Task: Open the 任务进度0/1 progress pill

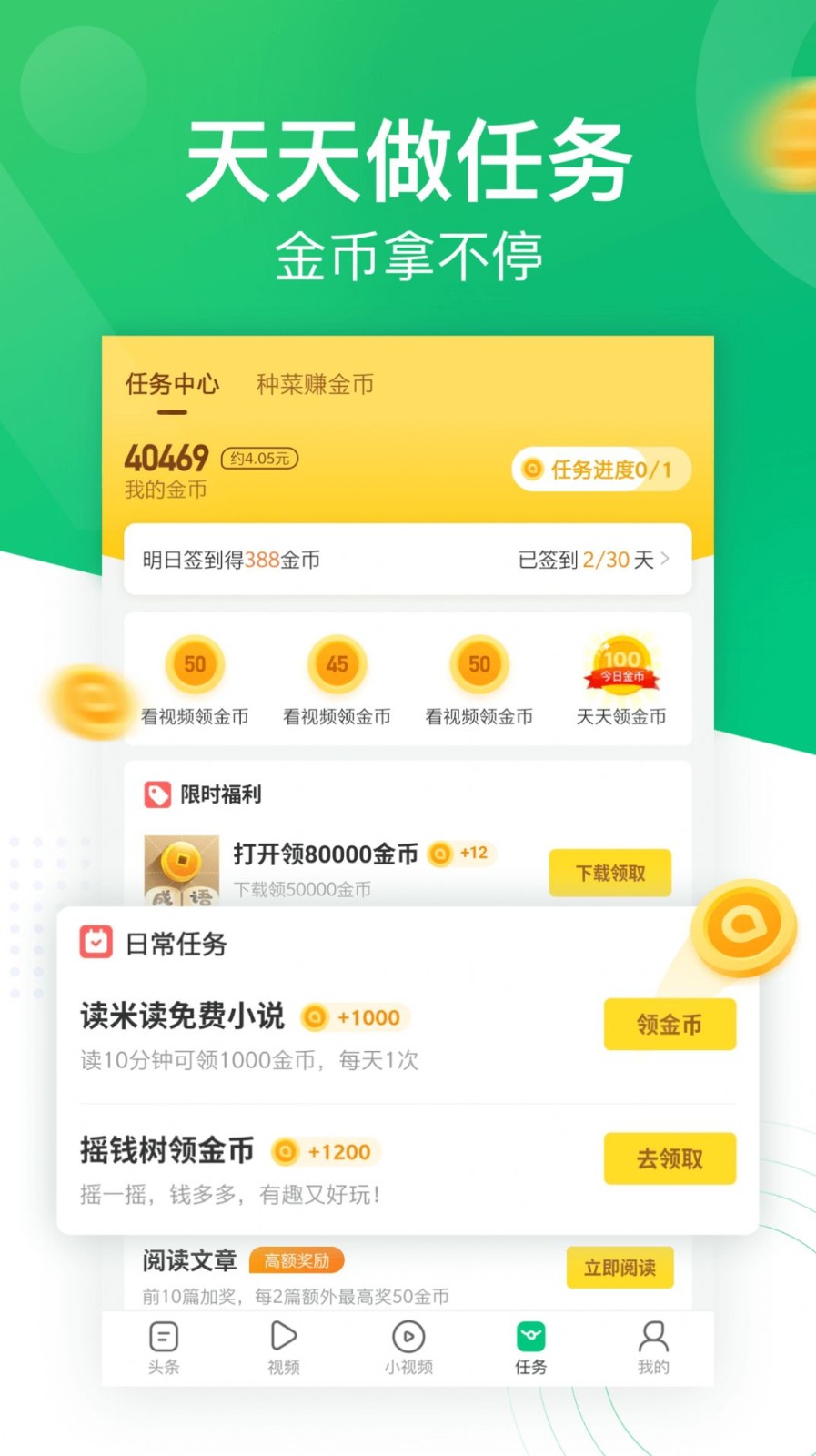Action: [x=600, y=470]
